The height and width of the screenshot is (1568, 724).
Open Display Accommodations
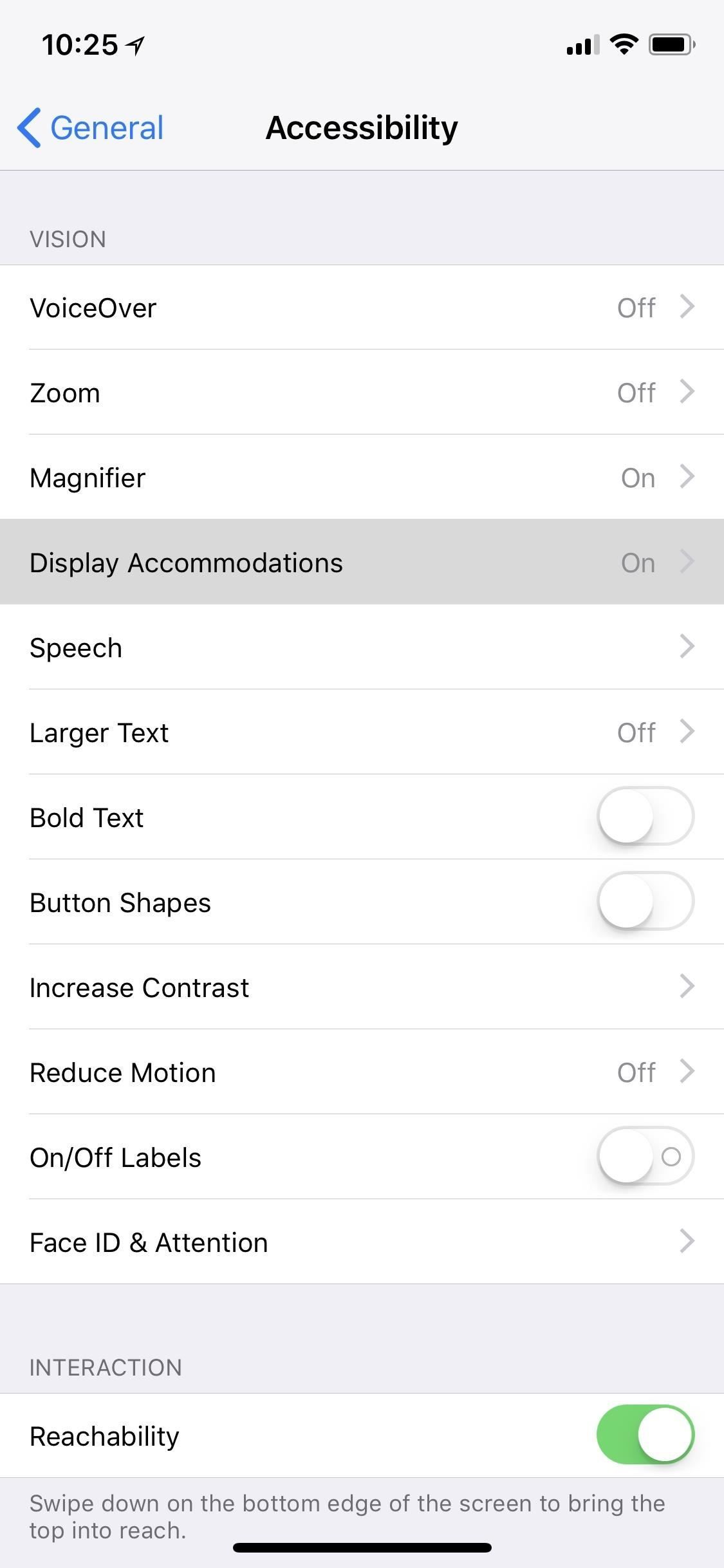click(x=362, y=563)
